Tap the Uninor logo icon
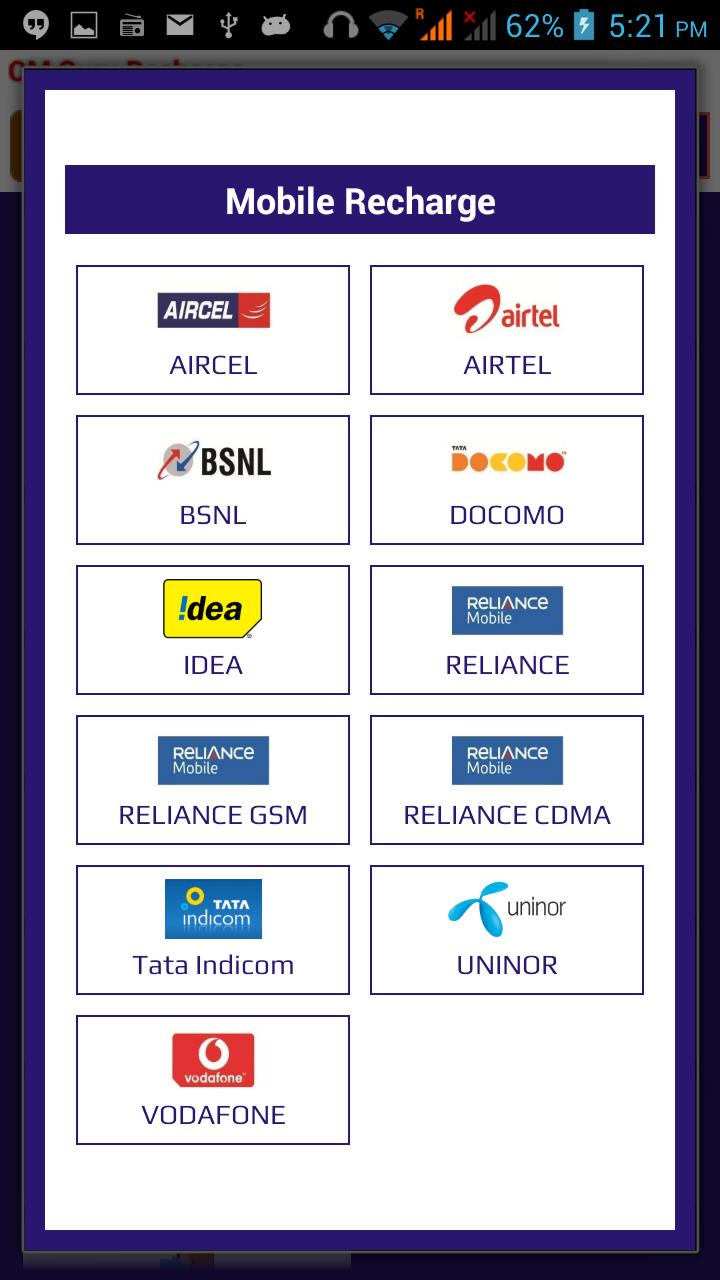The width and height of the screenshot is (720, 1280). point(506,909)
